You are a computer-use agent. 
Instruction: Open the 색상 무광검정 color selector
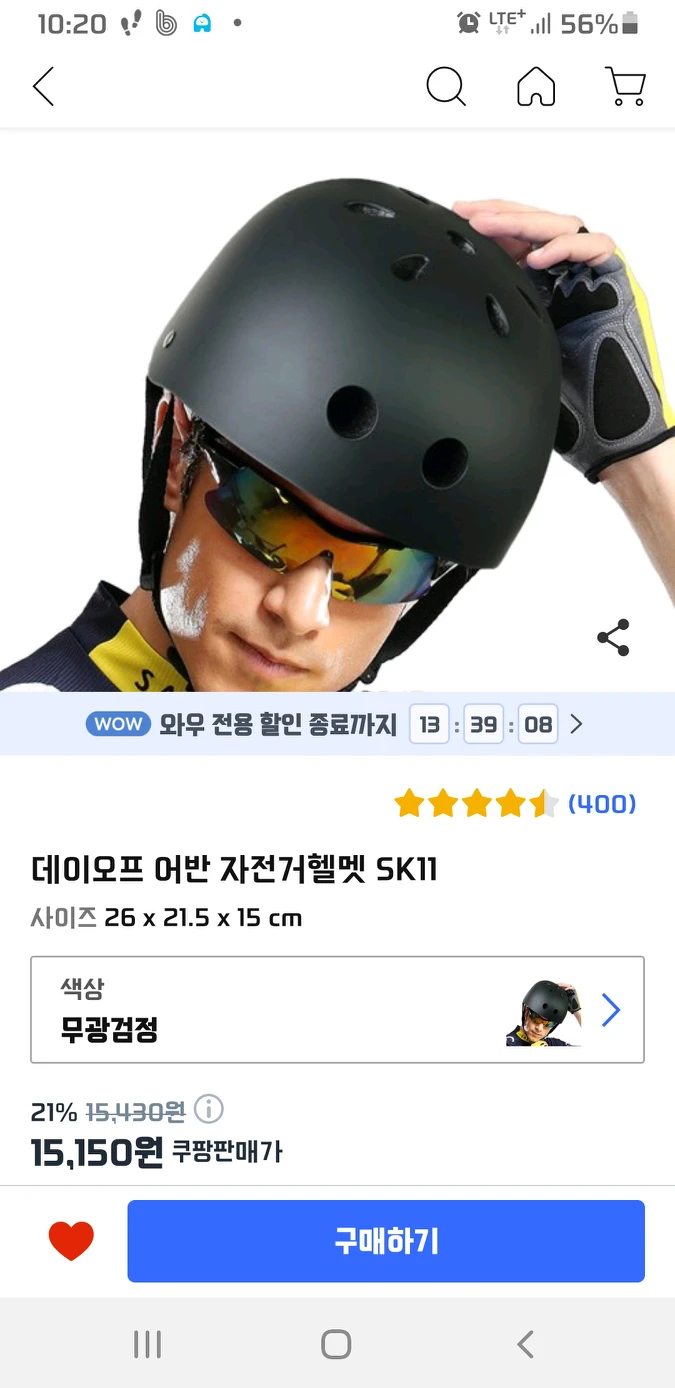(337, 1010)
